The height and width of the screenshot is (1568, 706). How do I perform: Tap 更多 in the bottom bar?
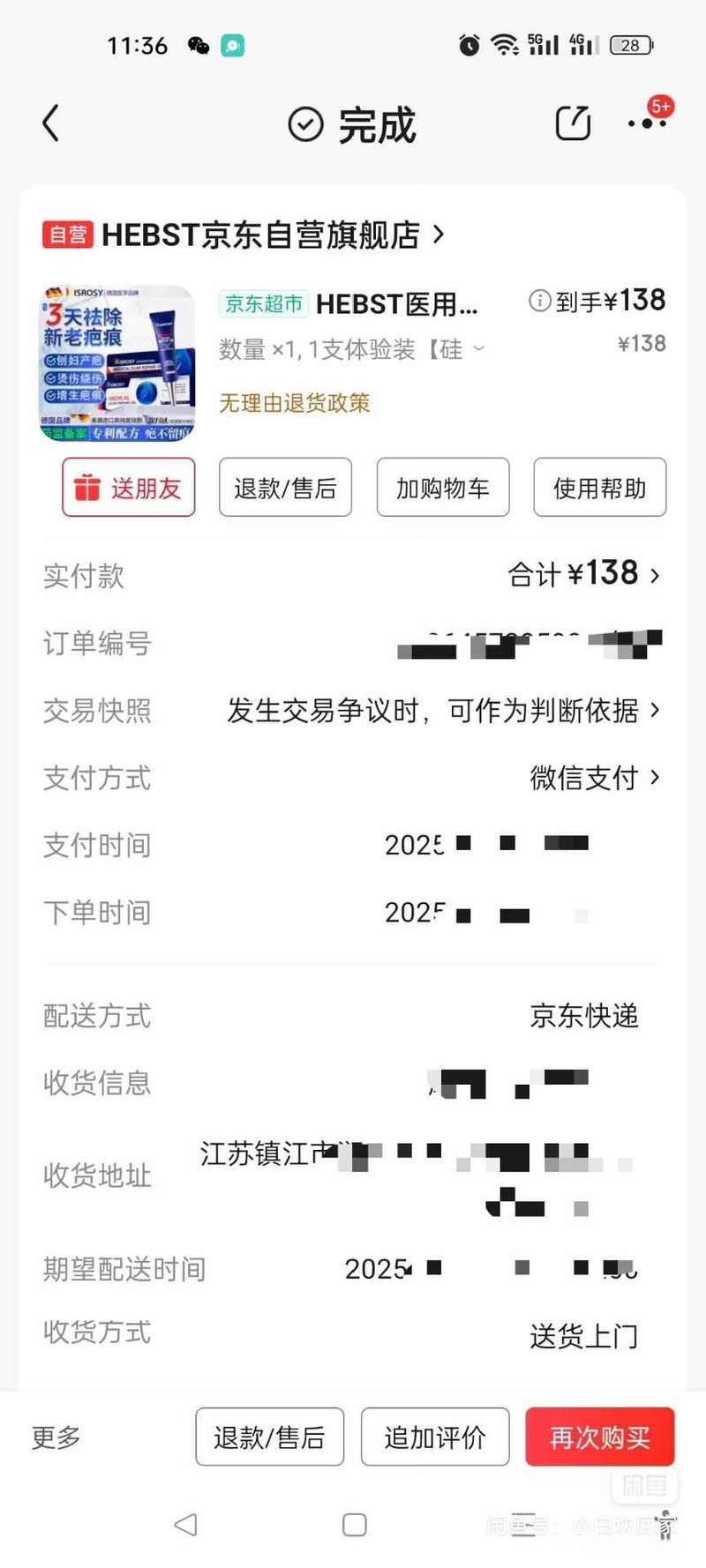56,1437
